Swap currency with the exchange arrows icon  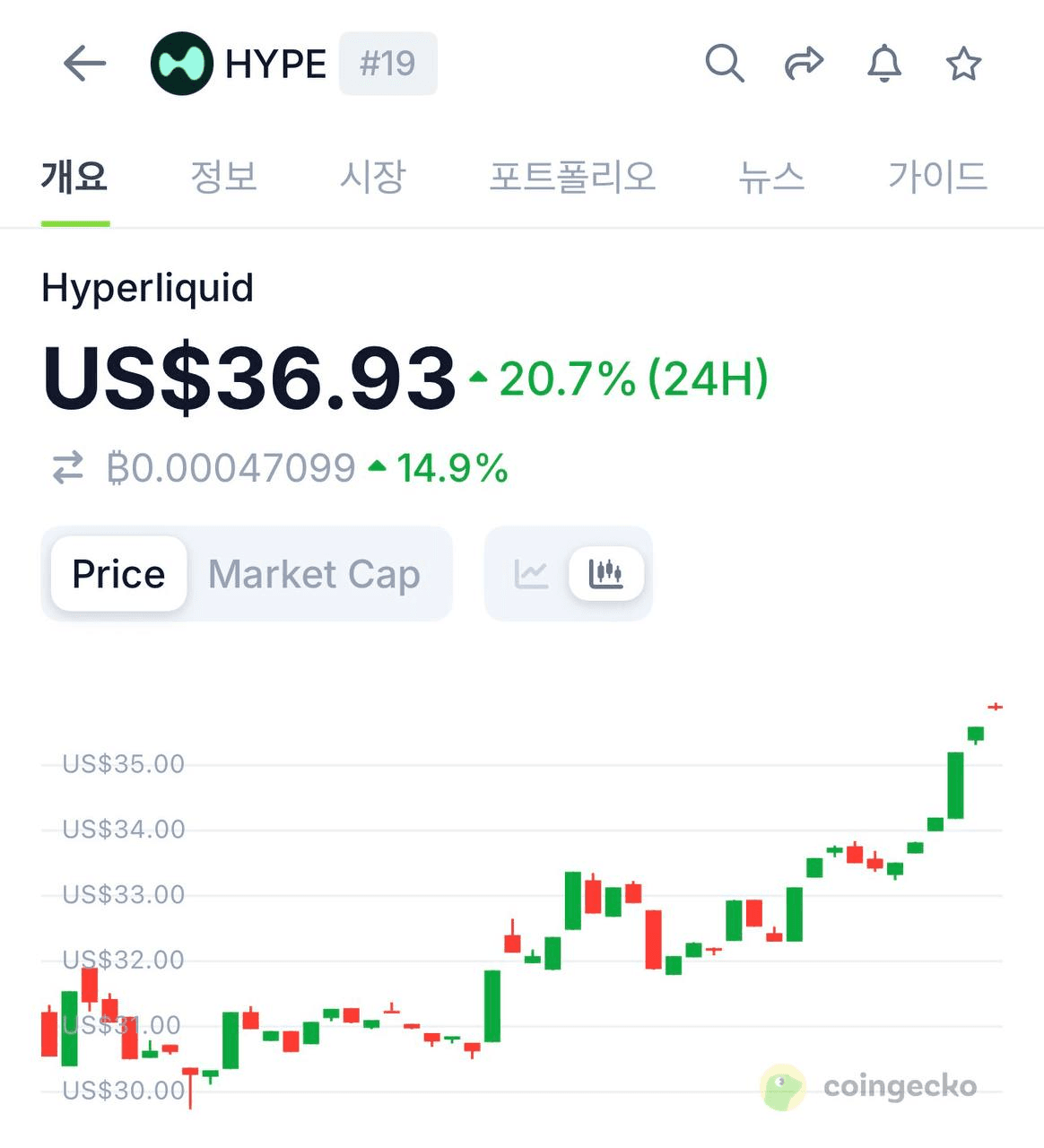coord(67,467)
